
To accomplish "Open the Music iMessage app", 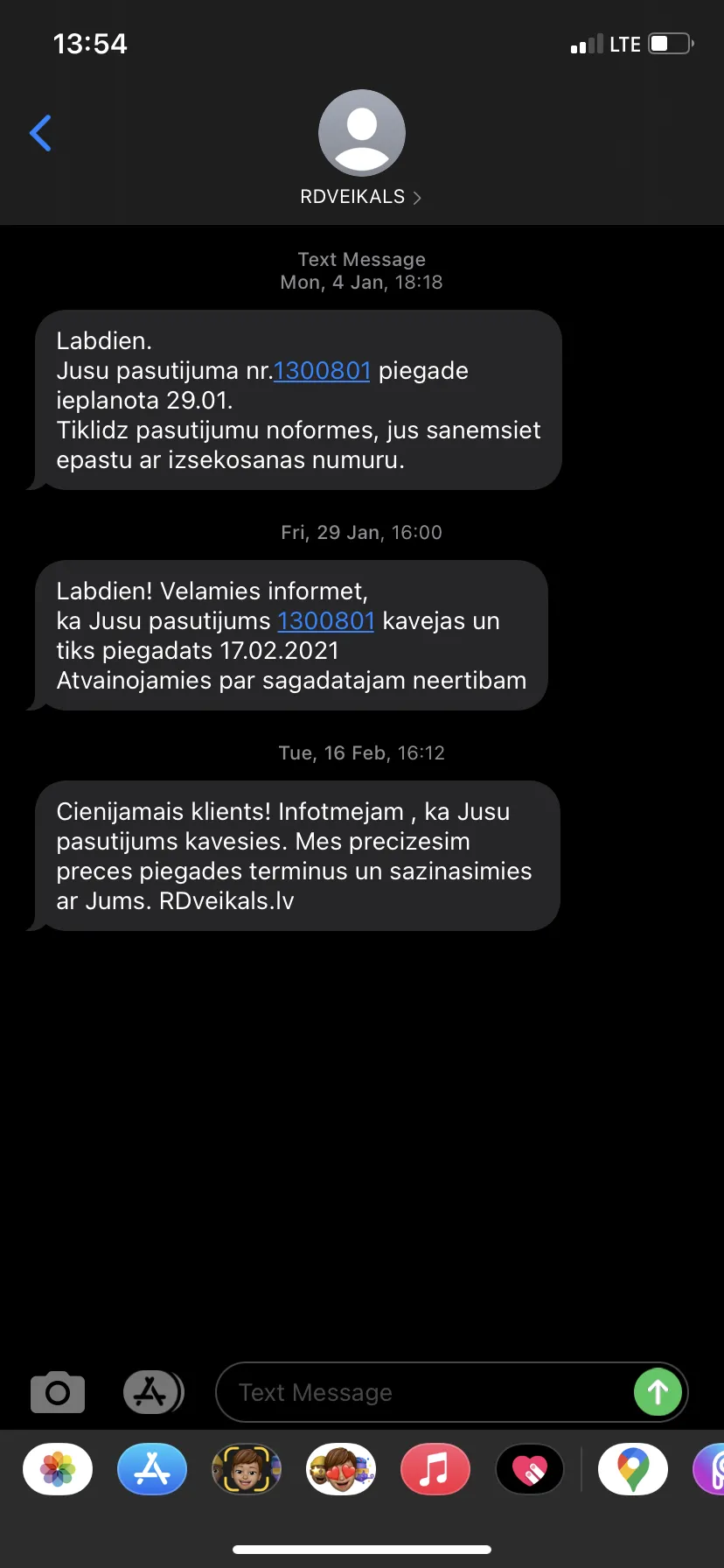I will pyautogui.click(x=435, y=1469).
